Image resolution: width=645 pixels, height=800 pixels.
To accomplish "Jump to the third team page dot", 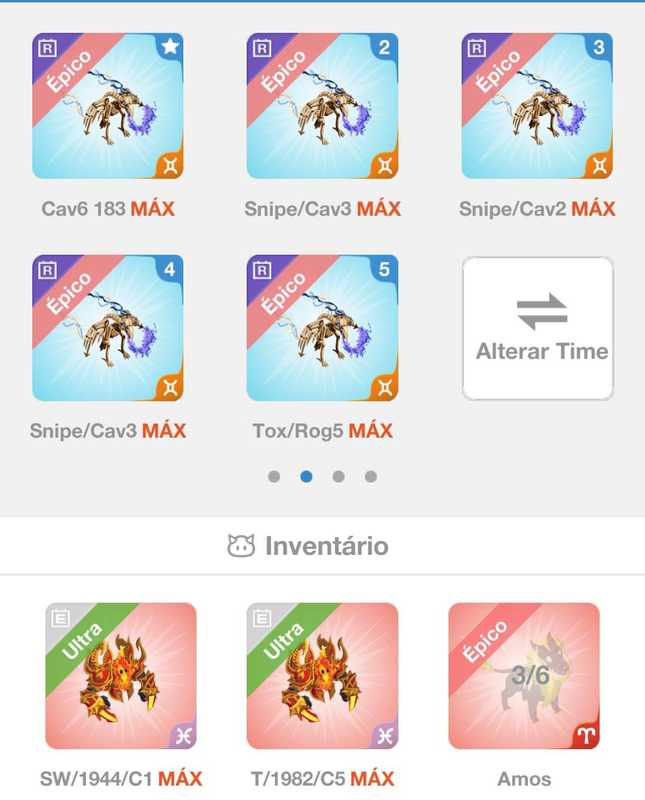I will [x=338, y=477].
